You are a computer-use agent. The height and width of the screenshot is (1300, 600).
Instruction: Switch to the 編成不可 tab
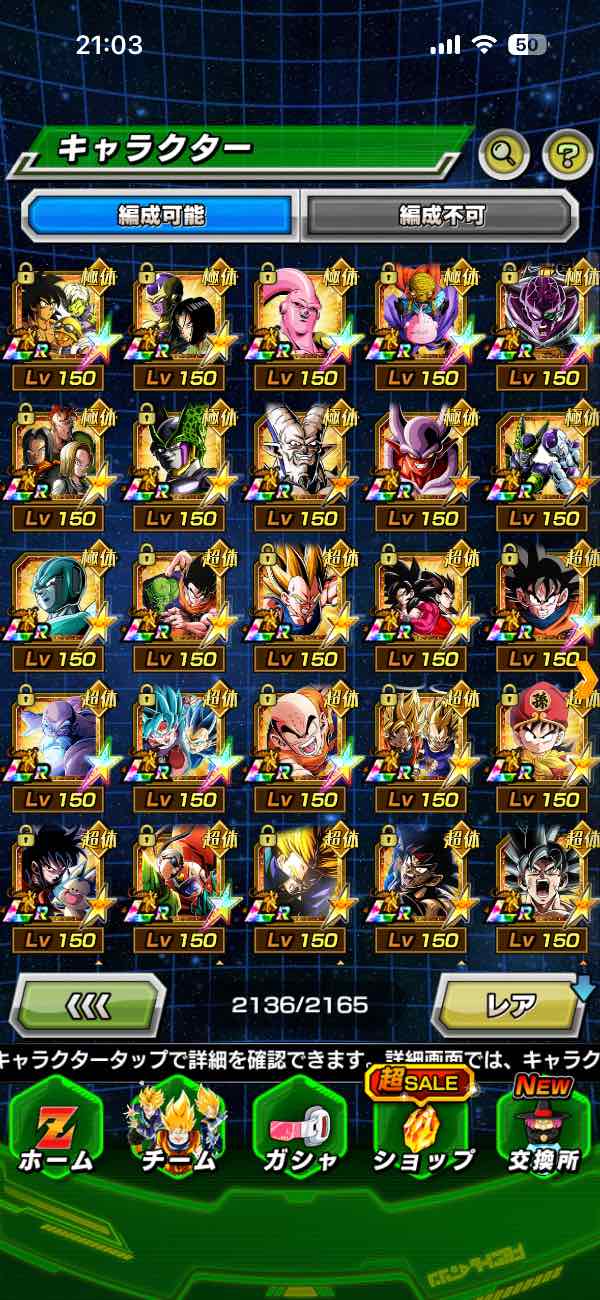(x=441, y=214)
